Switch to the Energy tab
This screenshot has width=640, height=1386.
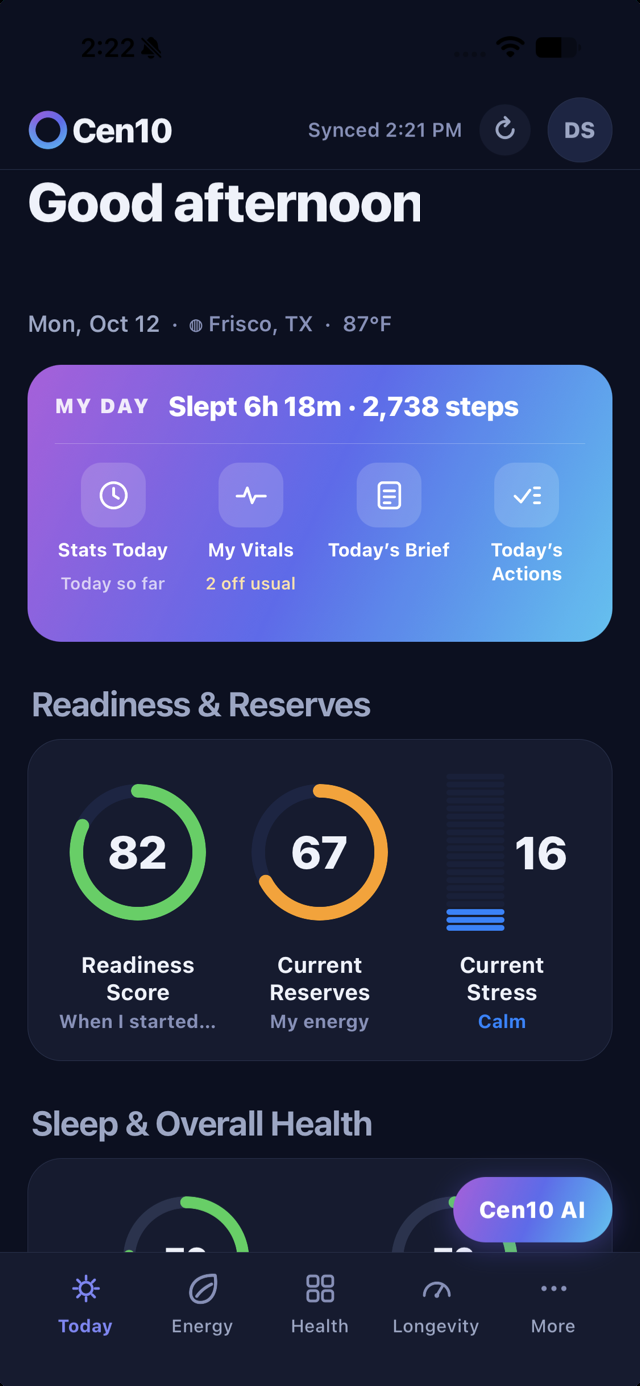202,1305
